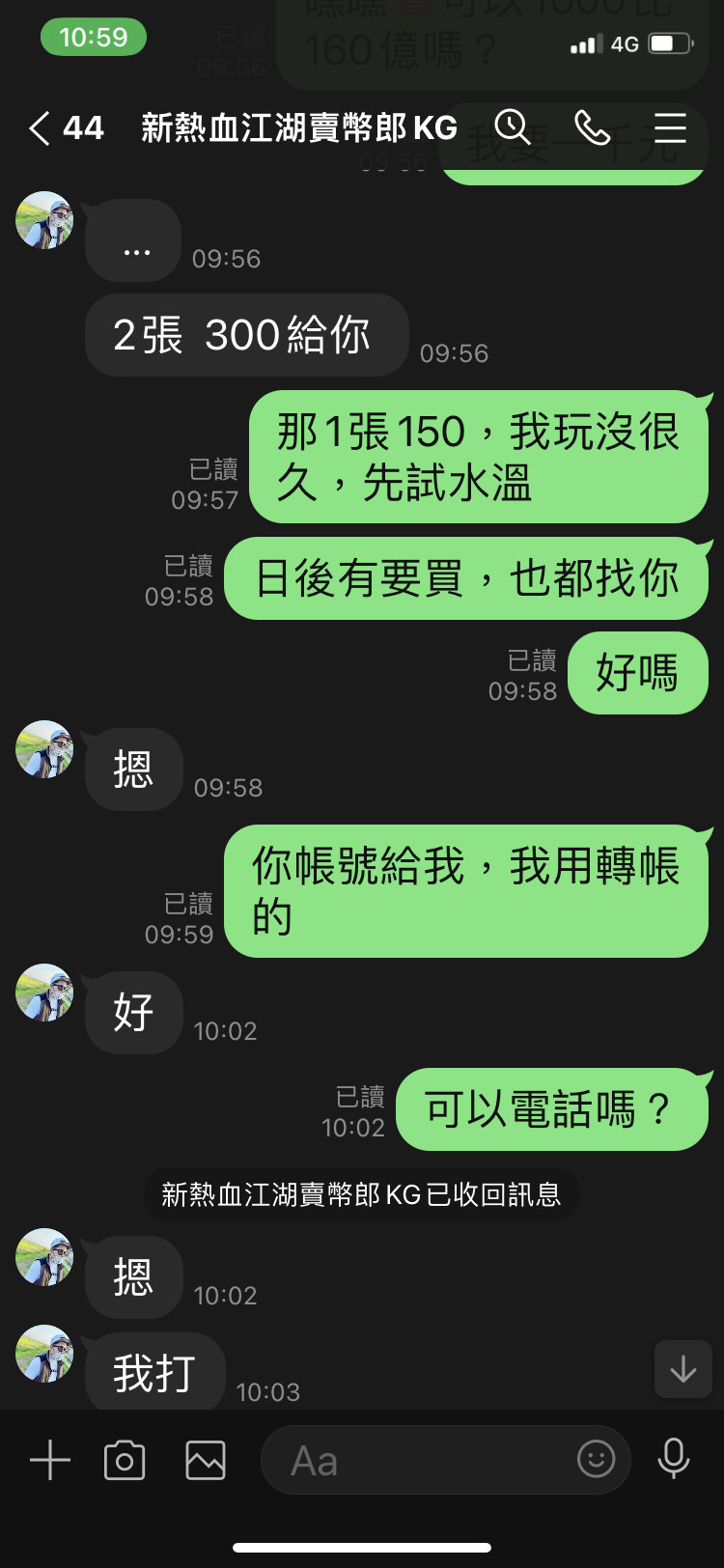Open the camera to take a photo
724x1568 pixels.
[125, 1459]
